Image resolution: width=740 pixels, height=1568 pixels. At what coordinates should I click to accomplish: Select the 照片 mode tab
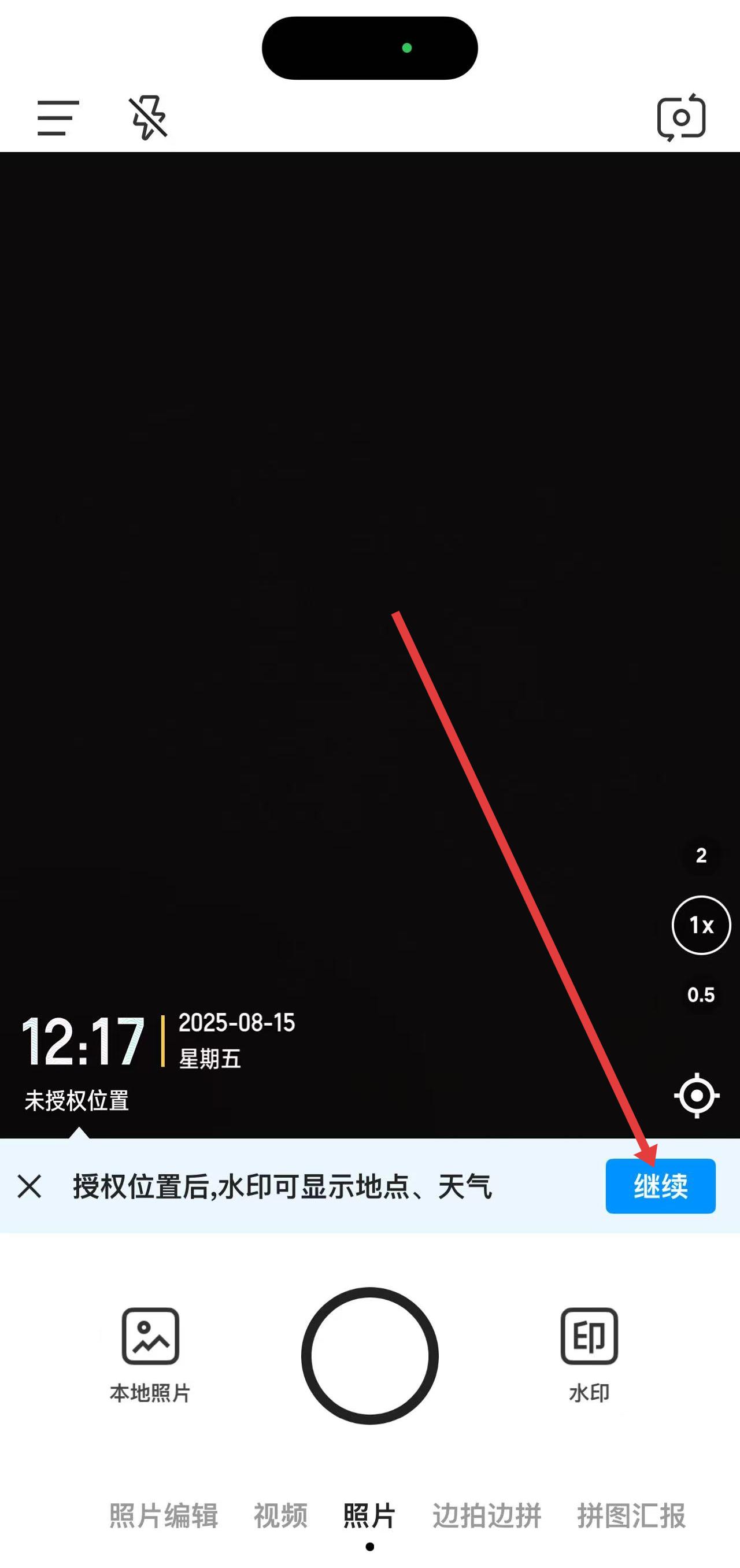369,1515
